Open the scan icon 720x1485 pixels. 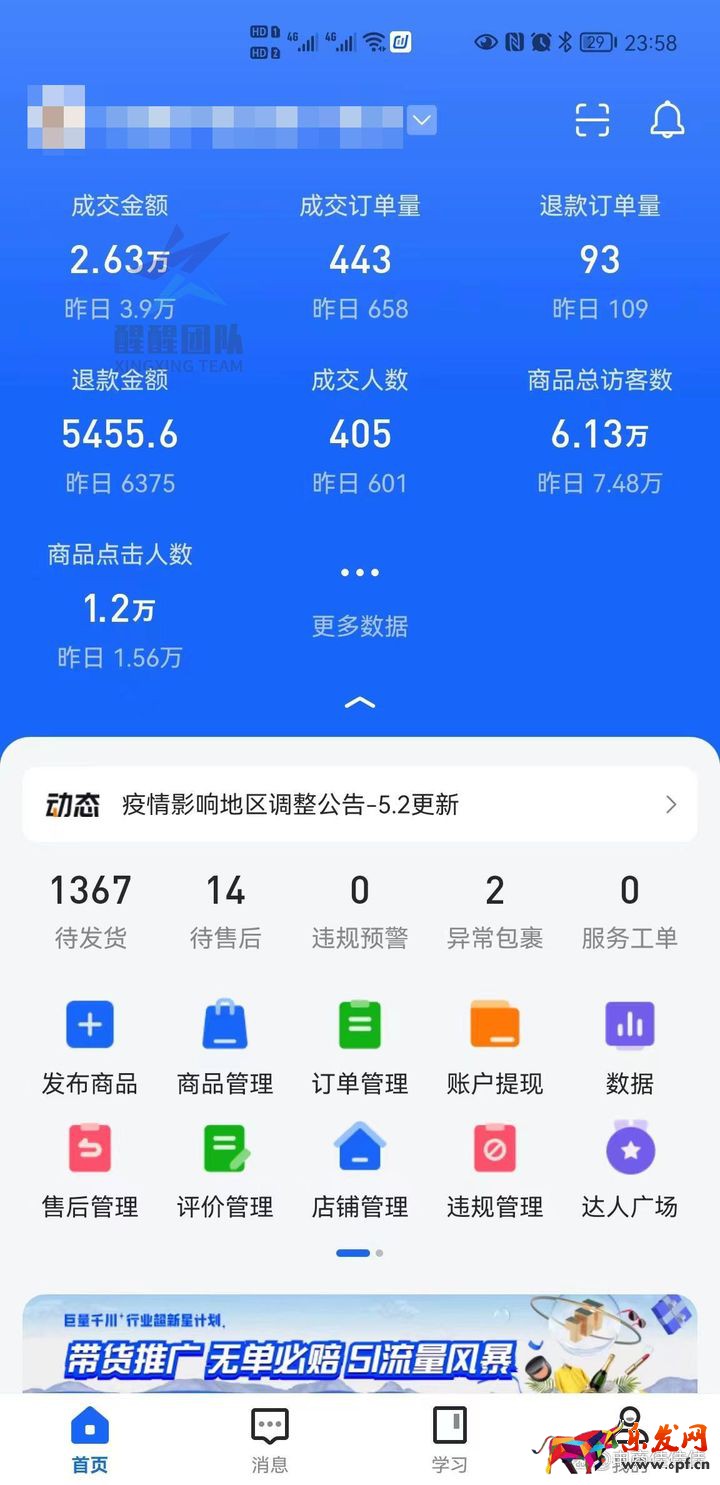click(x=592, y=121)
